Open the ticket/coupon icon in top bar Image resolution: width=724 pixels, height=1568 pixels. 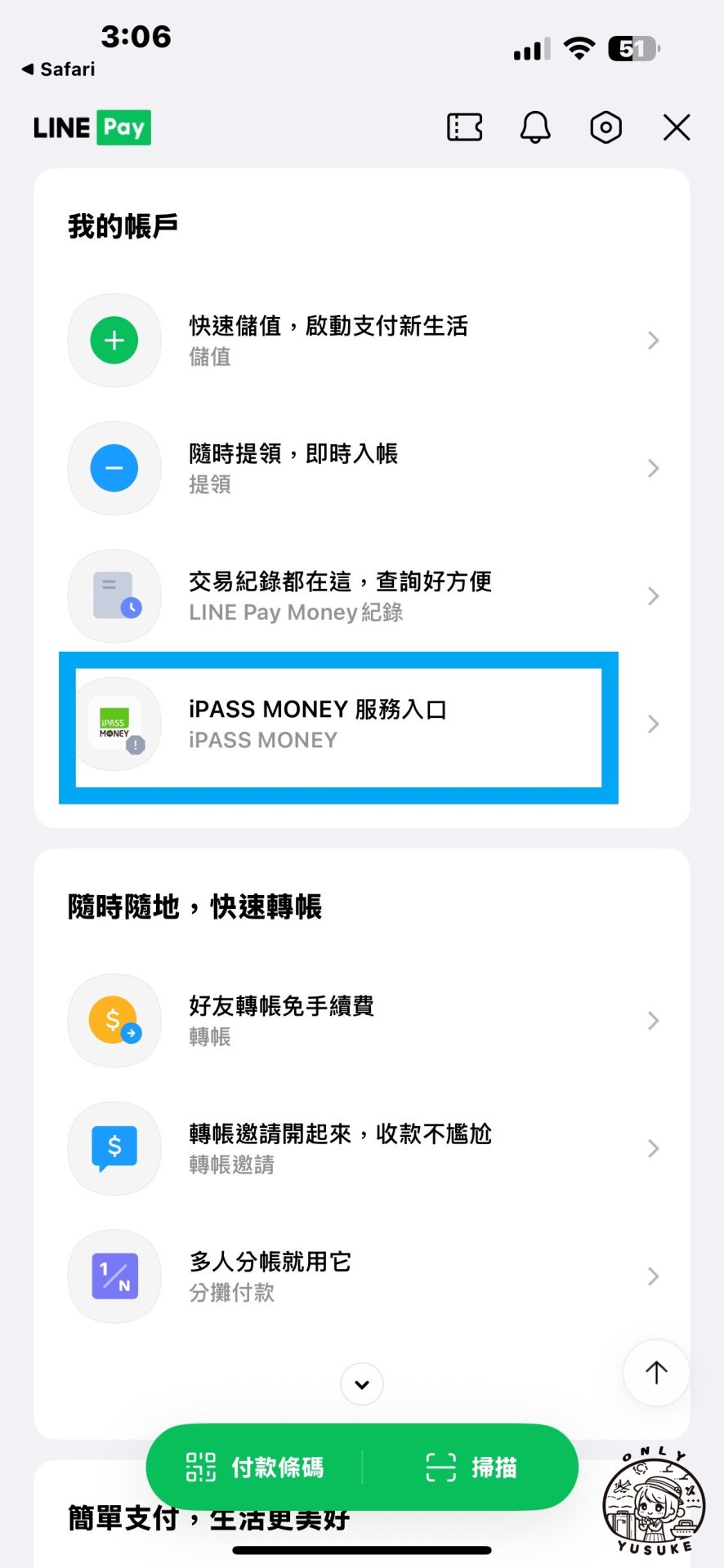pos(464,127)
